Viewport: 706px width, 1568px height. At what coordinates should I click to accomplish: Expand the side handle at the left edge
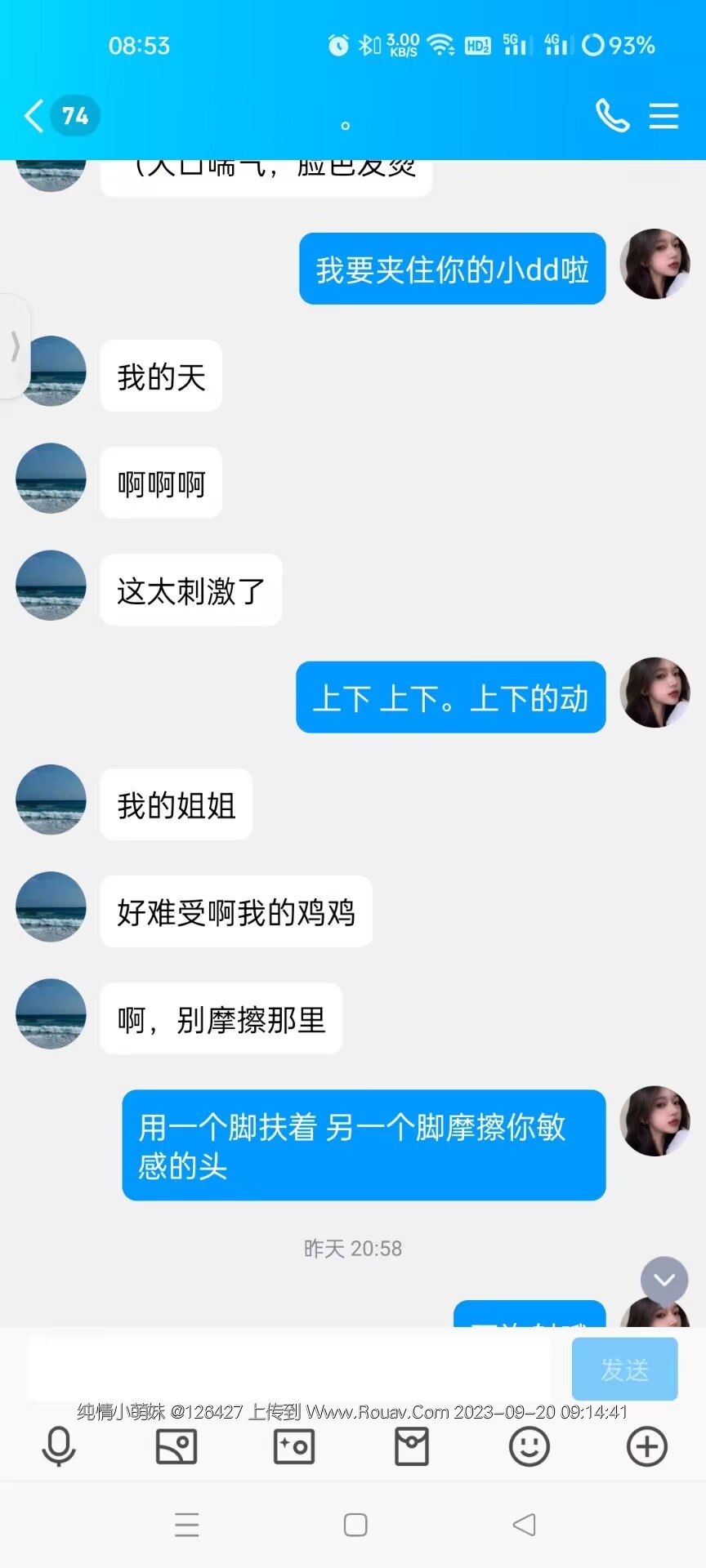[x=14, y=346]
